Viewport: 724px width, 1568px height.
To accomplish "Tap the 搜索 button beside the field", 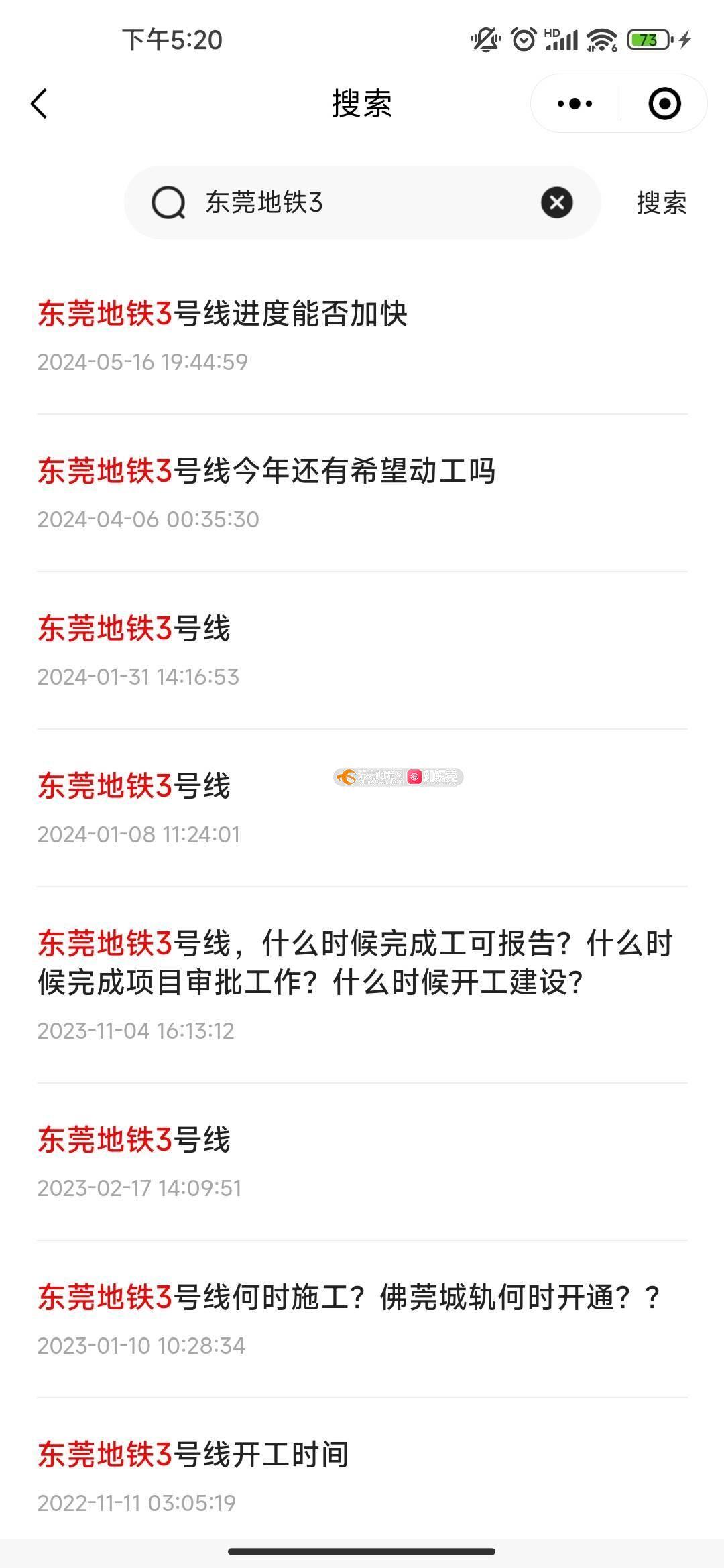I will 662,203.
